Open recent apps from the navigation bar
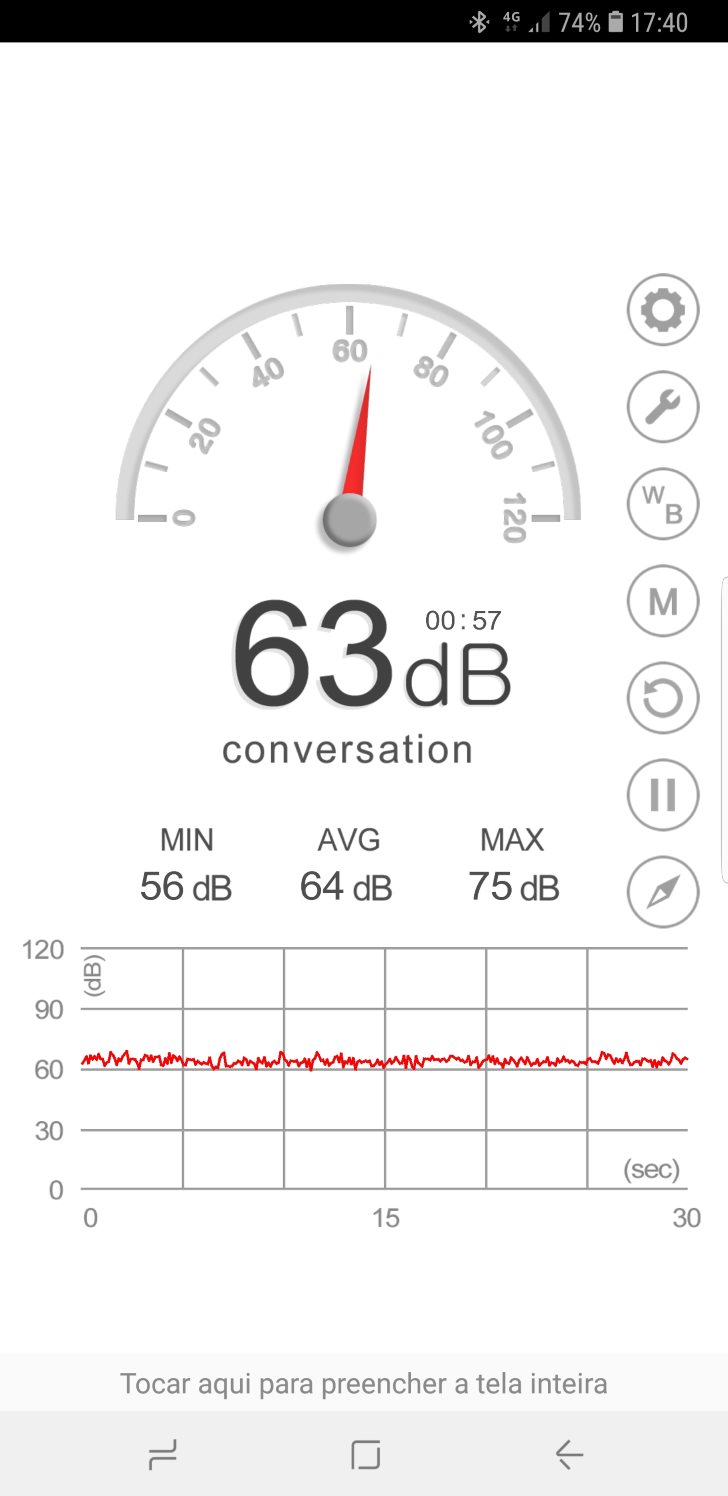Viewport: 728px width, 1496px height. tap(162, 1454)
